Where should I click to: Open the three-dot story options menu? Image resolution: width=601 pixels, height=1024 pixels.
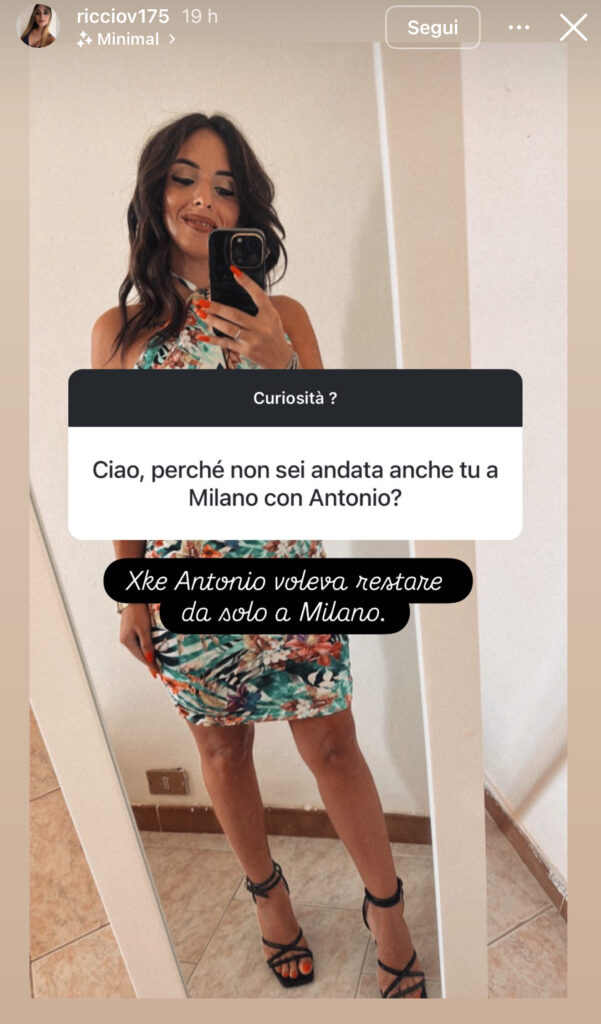519,28
